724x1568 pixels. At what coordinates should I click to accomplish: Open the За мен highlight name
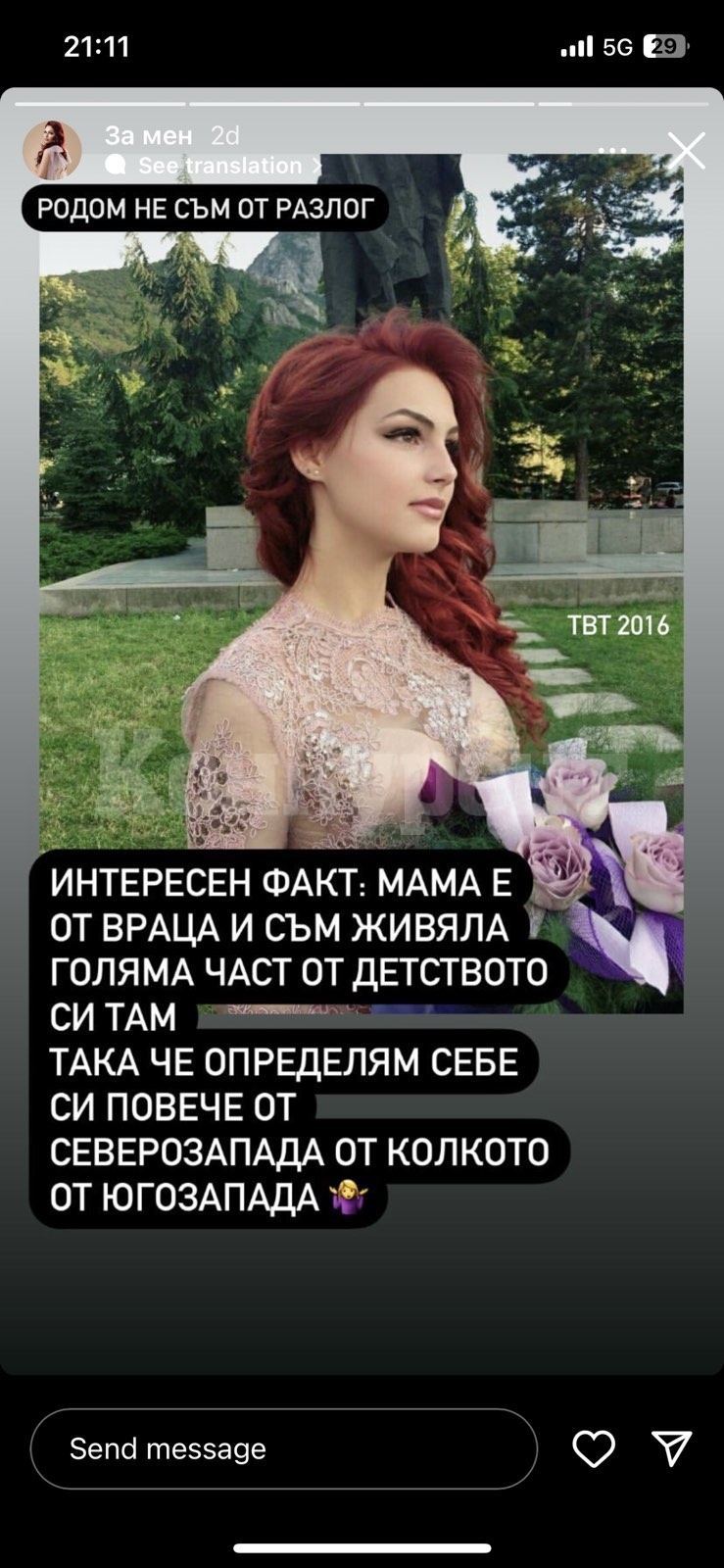point(148,135)
